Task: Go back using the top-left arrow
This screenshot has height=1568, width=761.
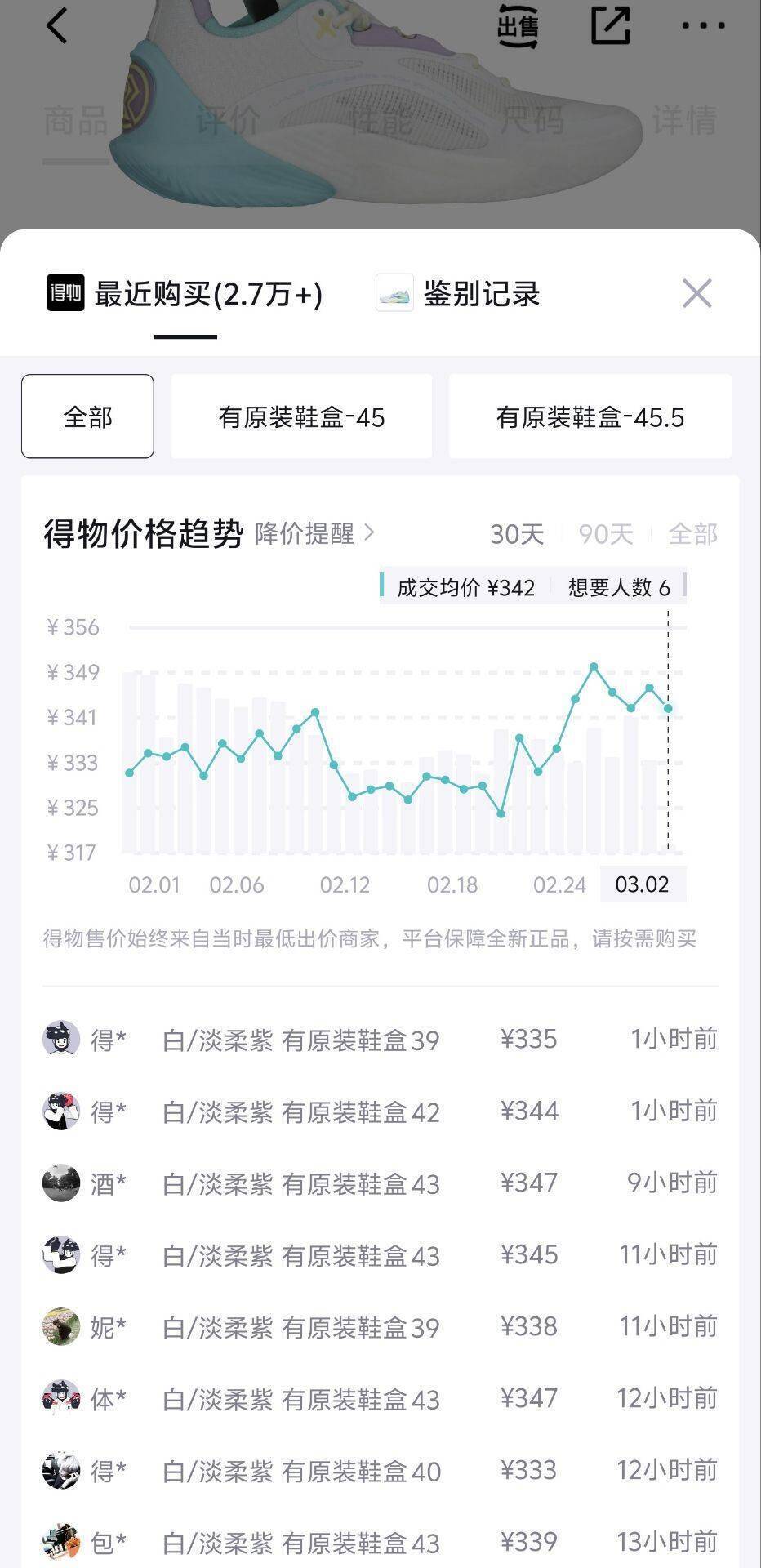Action: pos(56,26)
